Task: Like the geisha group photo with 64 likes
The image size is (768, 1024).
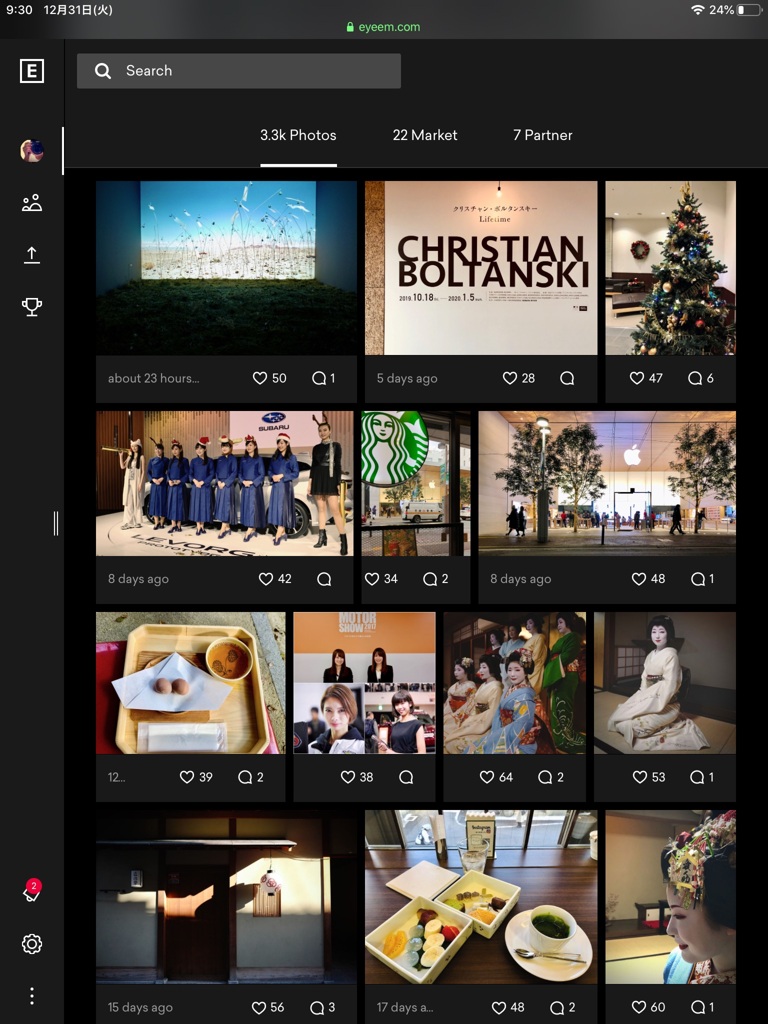Action: click(x=487, y=777)
